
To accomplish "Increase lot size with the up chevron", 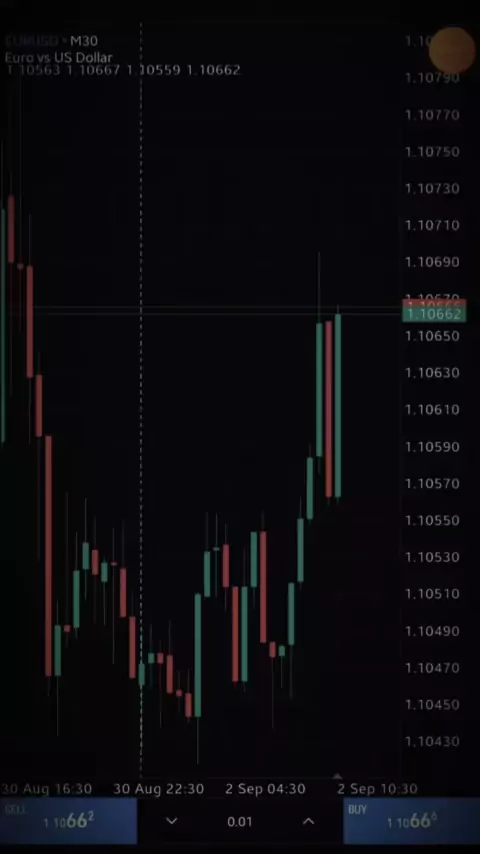I will point(308,821).
